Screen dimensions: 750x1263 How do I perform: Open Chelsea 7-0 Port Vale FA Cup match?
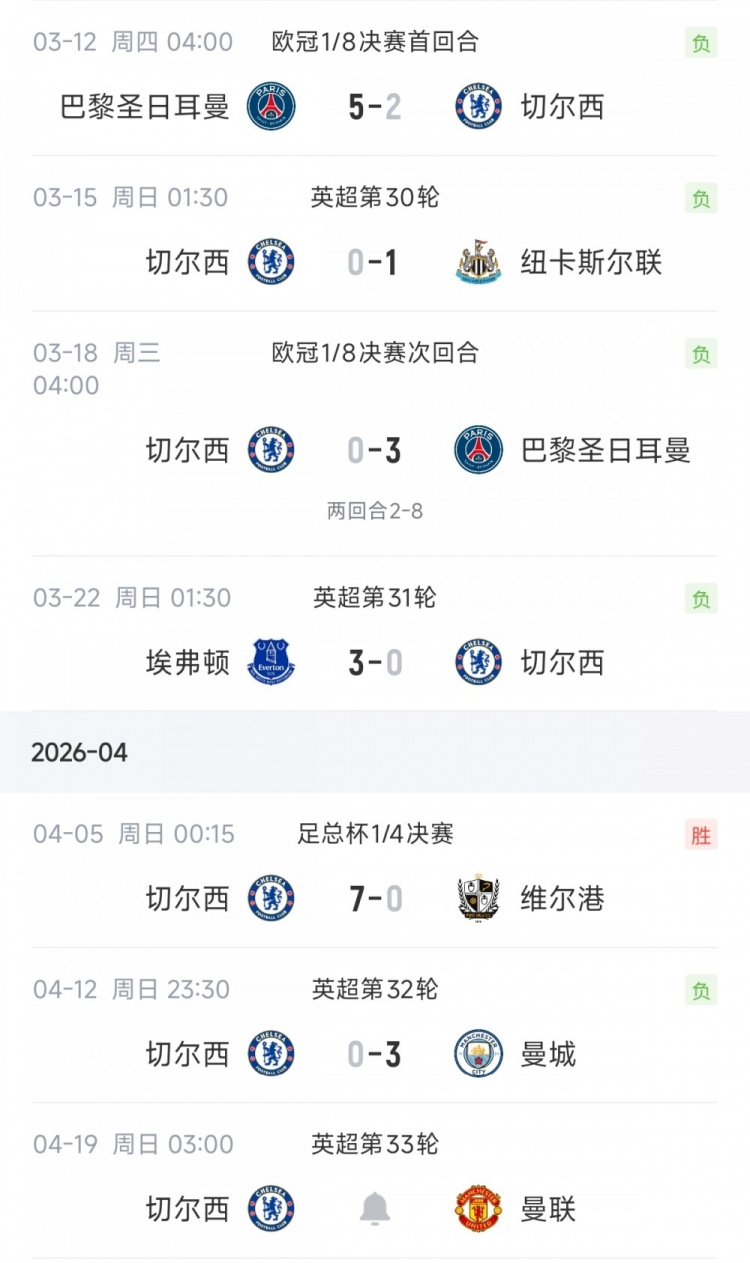click(374, 899)
